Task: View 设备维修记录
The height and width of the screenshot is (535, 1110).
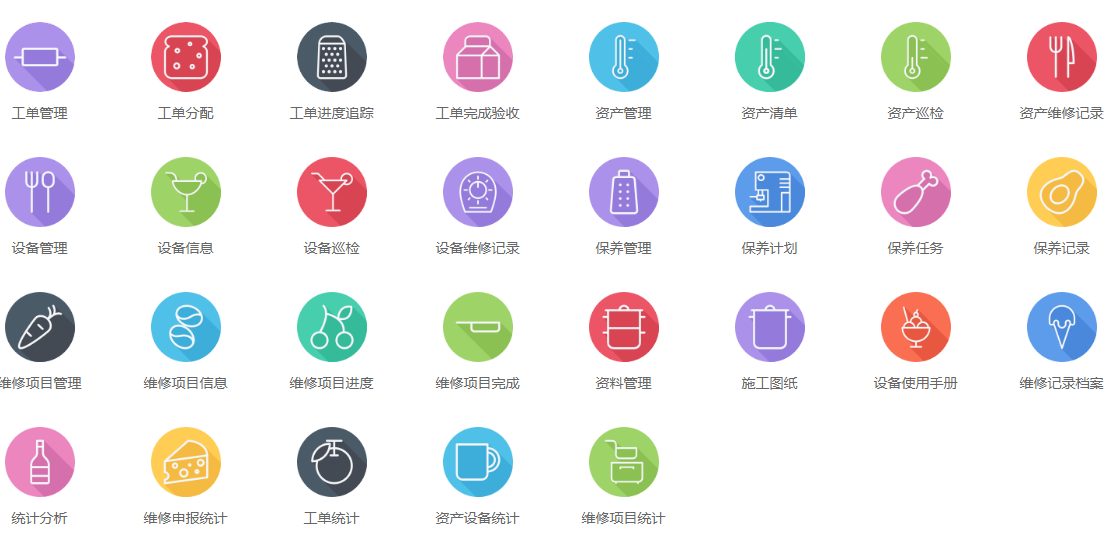Action: tap(478, 192)
